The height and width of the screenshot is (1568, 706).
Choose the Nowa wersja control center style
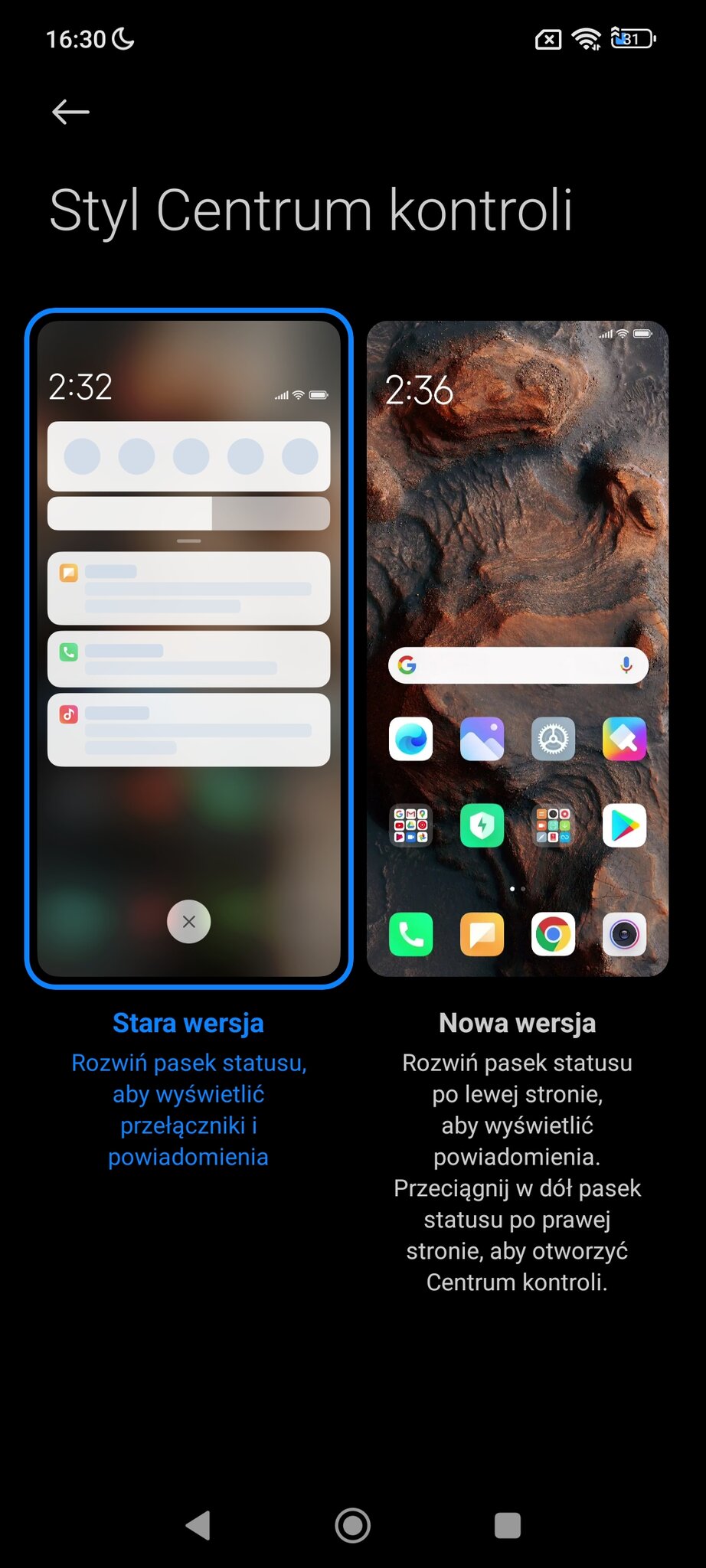[x=518, y=648]
